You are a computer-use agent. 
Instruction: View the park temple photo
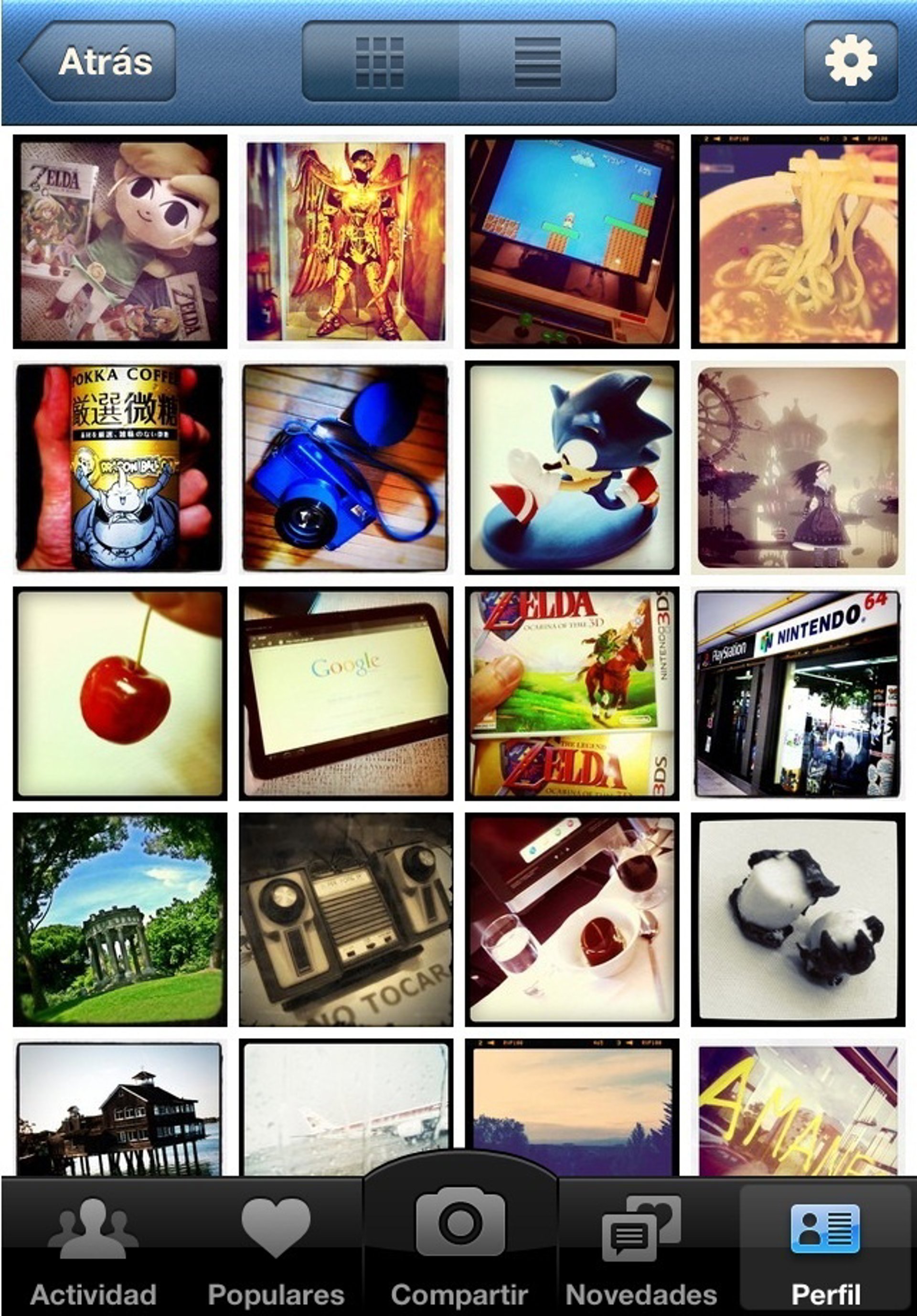pyautogui.click(x=120, y=919)
